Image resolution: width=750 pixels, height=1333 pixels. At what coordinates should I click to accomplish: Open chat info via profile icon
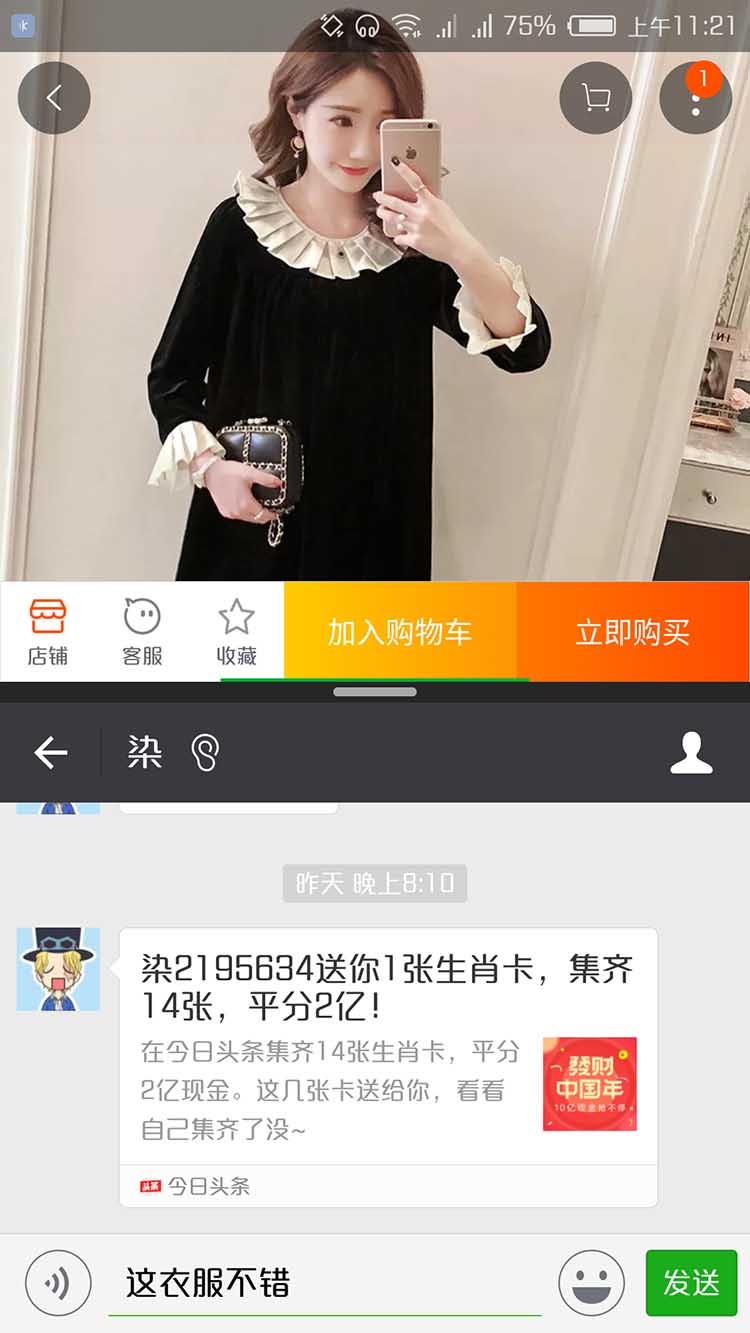(691, 753)
